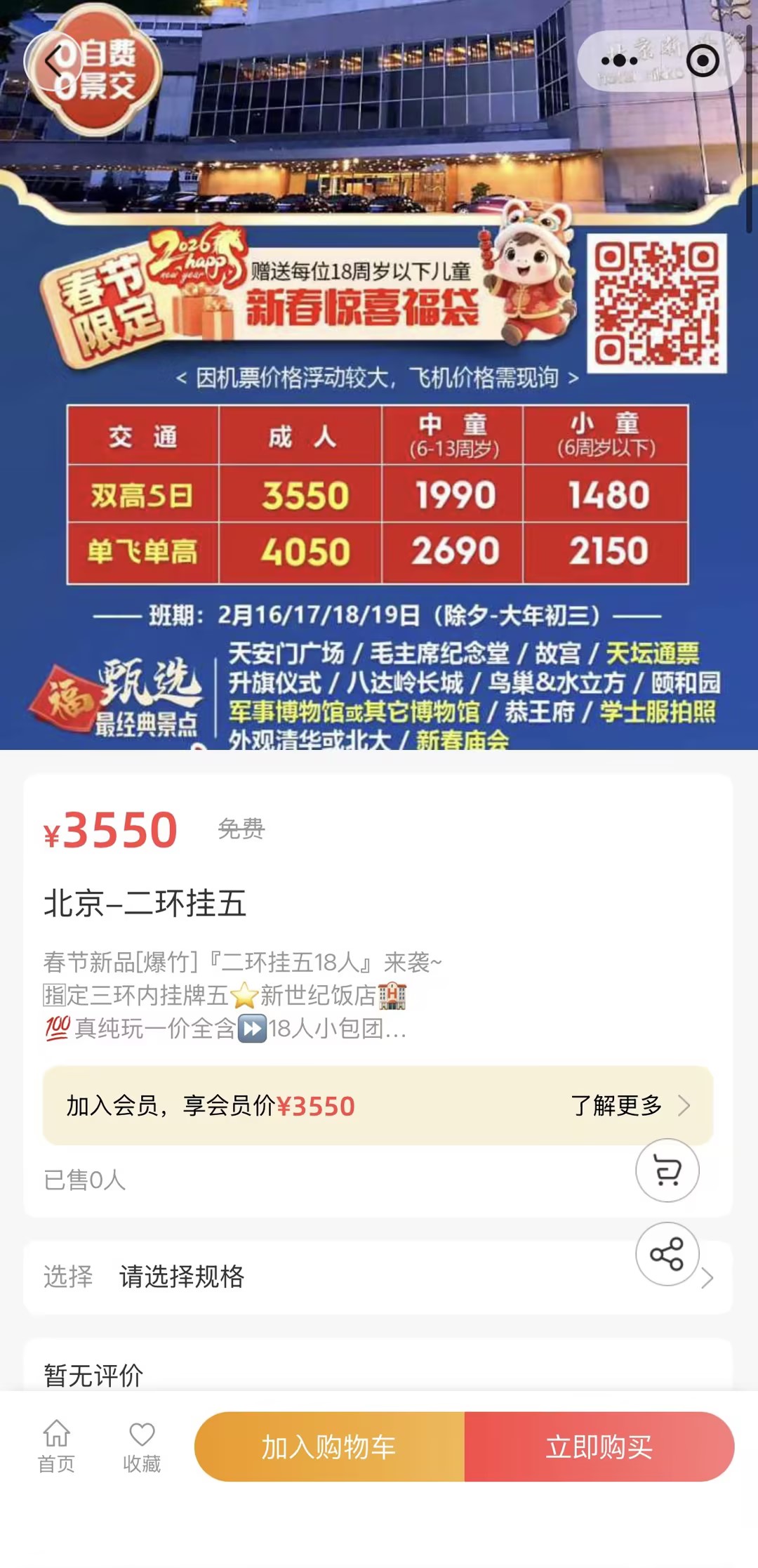Tap 加入购物车 to add to cart

[329, 1447]
